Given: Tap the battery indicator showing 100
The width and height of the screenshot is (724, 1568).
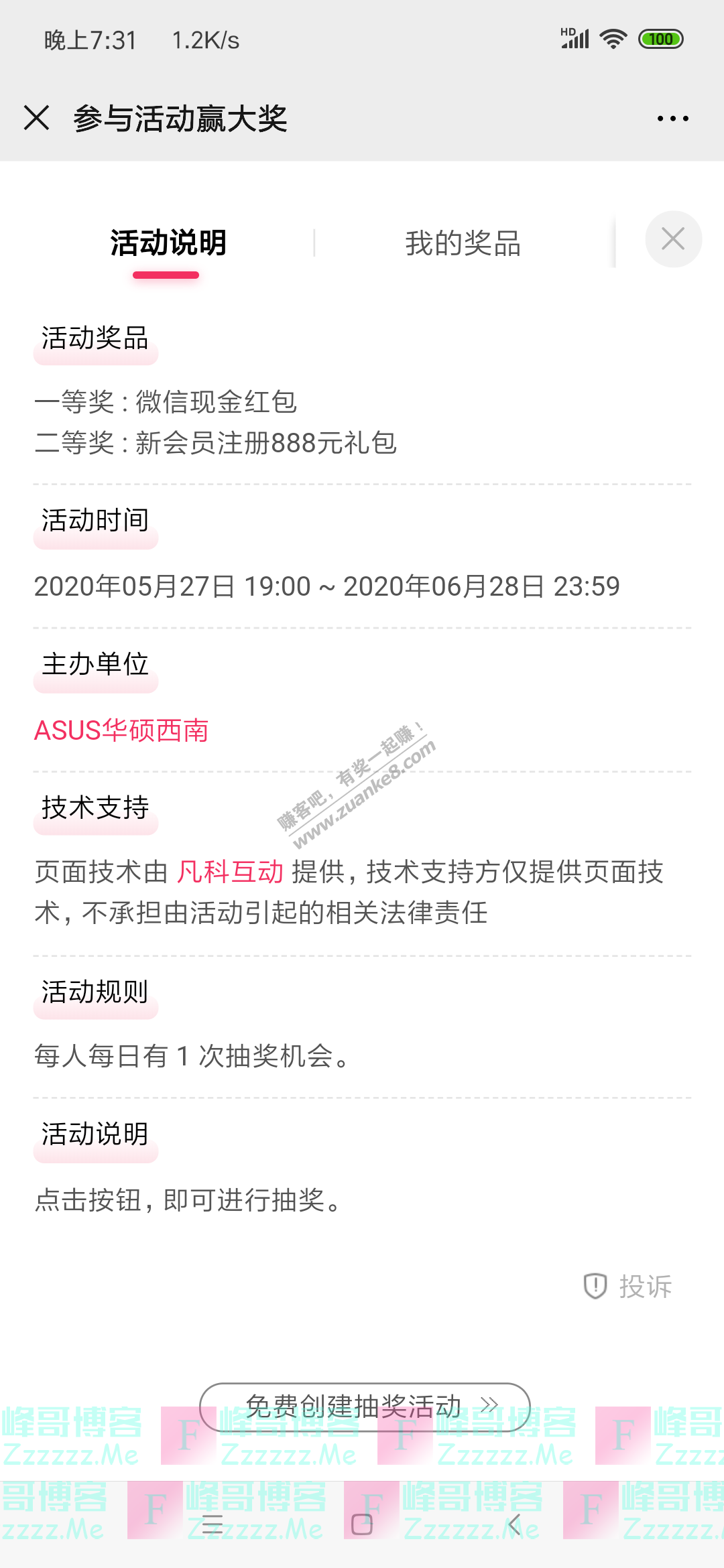Looking at the screenshot, I should (660, 40).
